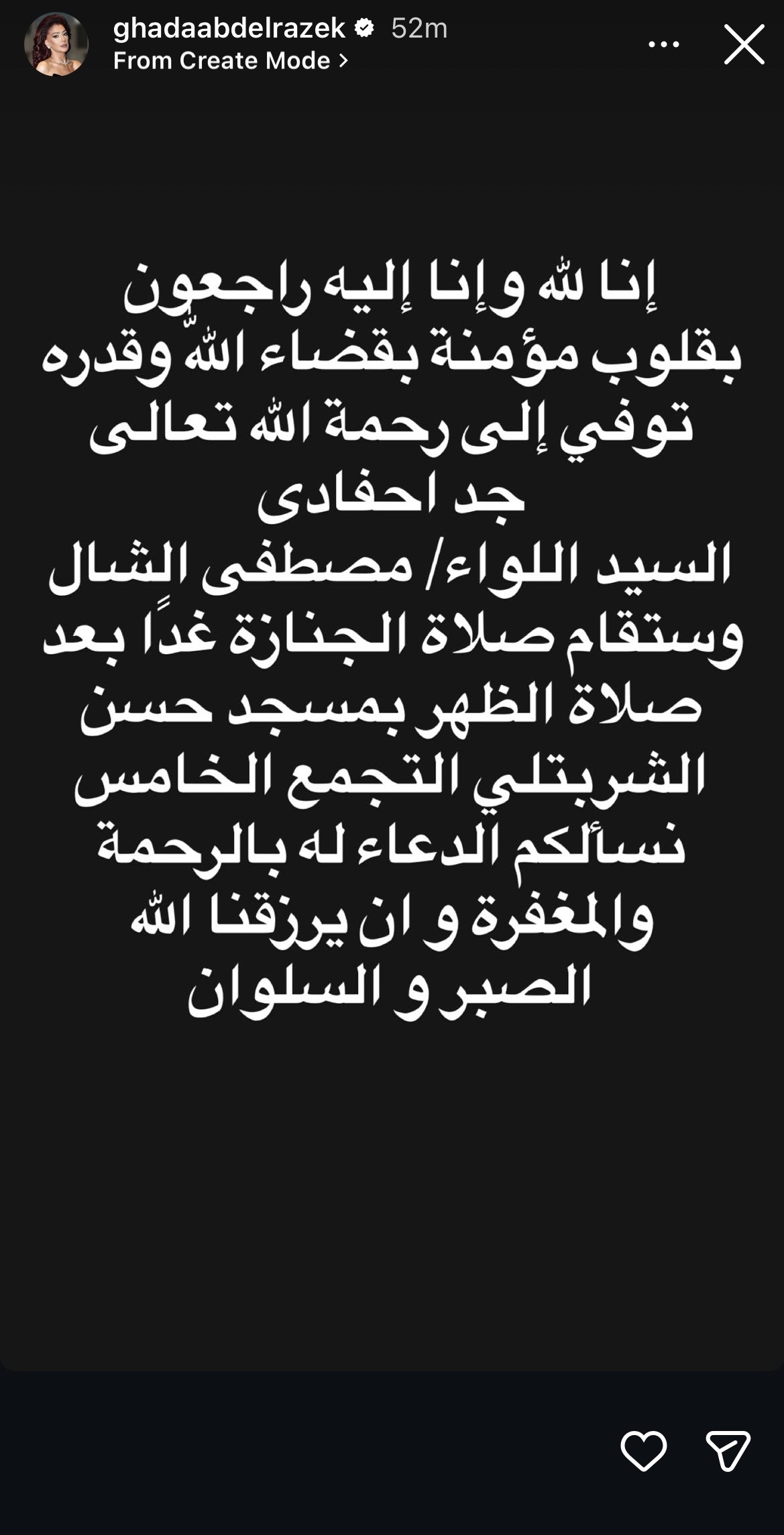Share the story via paper plane icon
This screenshot has width=784, height=1535.
click(x=728, y=1450)
